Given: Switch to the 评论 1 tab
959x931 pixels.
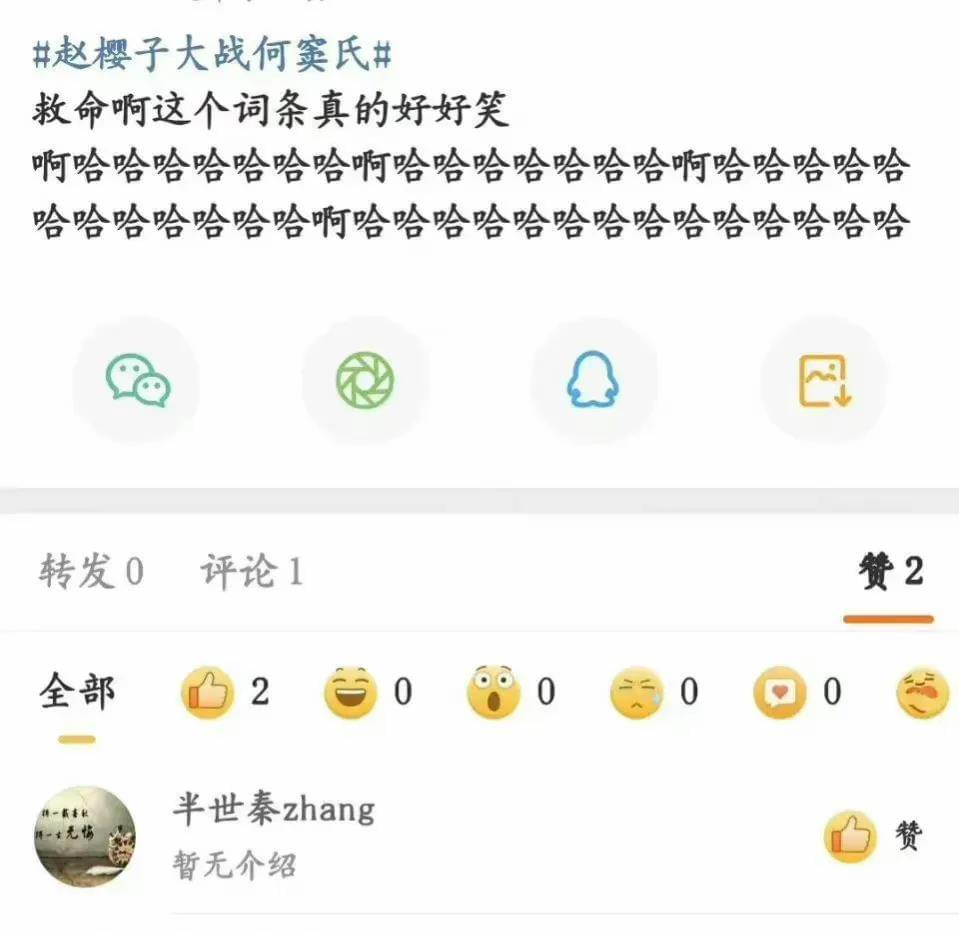Looking at the screenshot, I should (x=251, y=572).
